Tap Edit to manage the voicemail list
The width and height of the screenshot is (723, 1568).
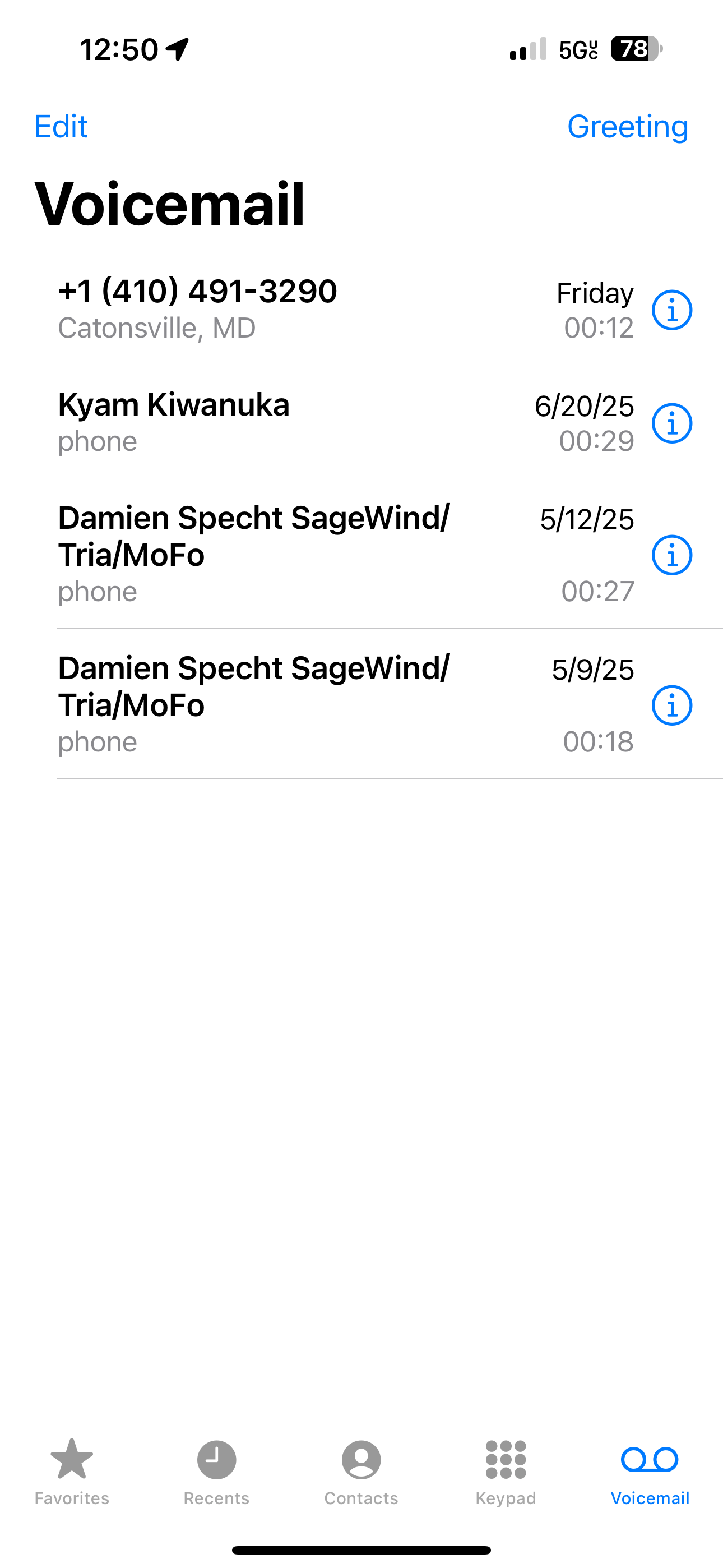tap(61, 127)
